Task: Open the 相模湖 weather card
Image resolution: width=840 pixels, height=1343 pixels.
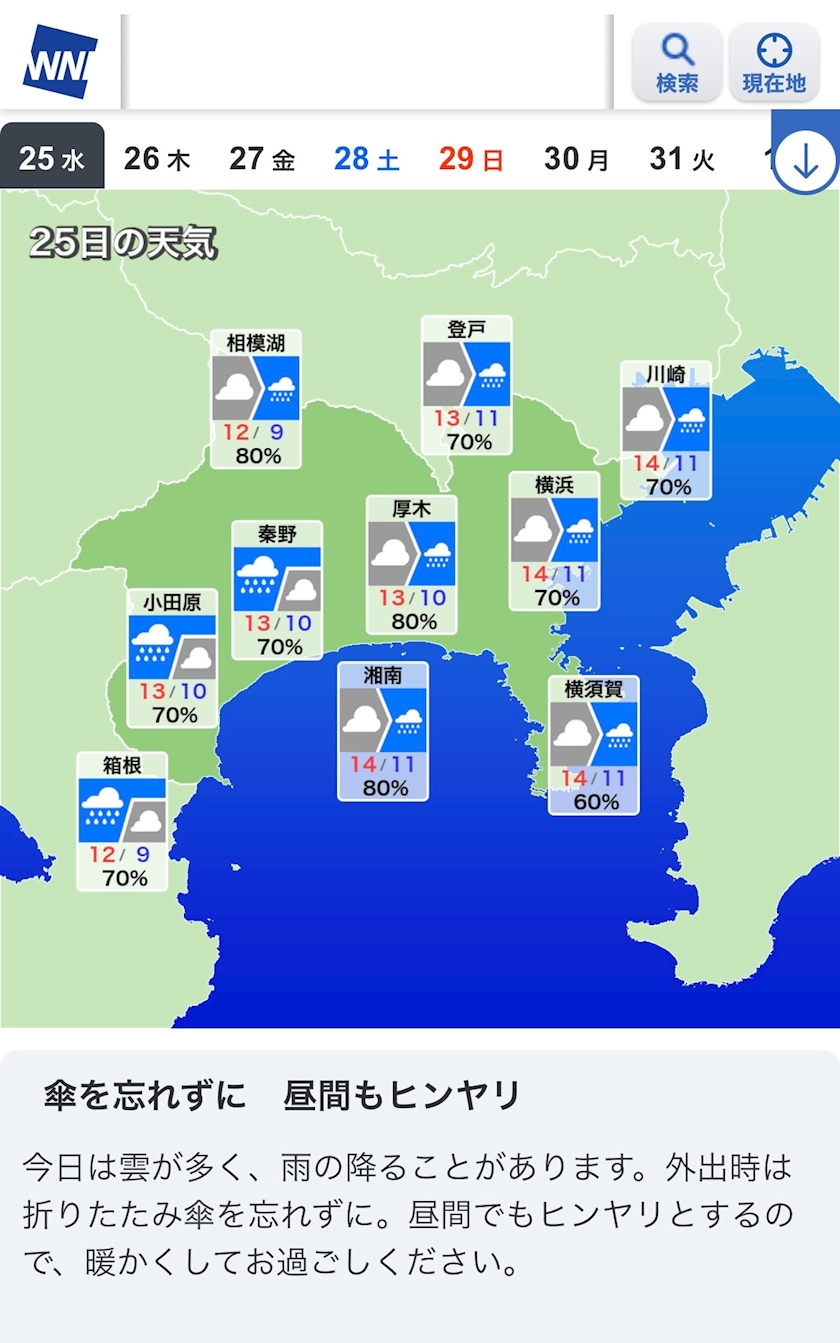Action: pos(256,399)
